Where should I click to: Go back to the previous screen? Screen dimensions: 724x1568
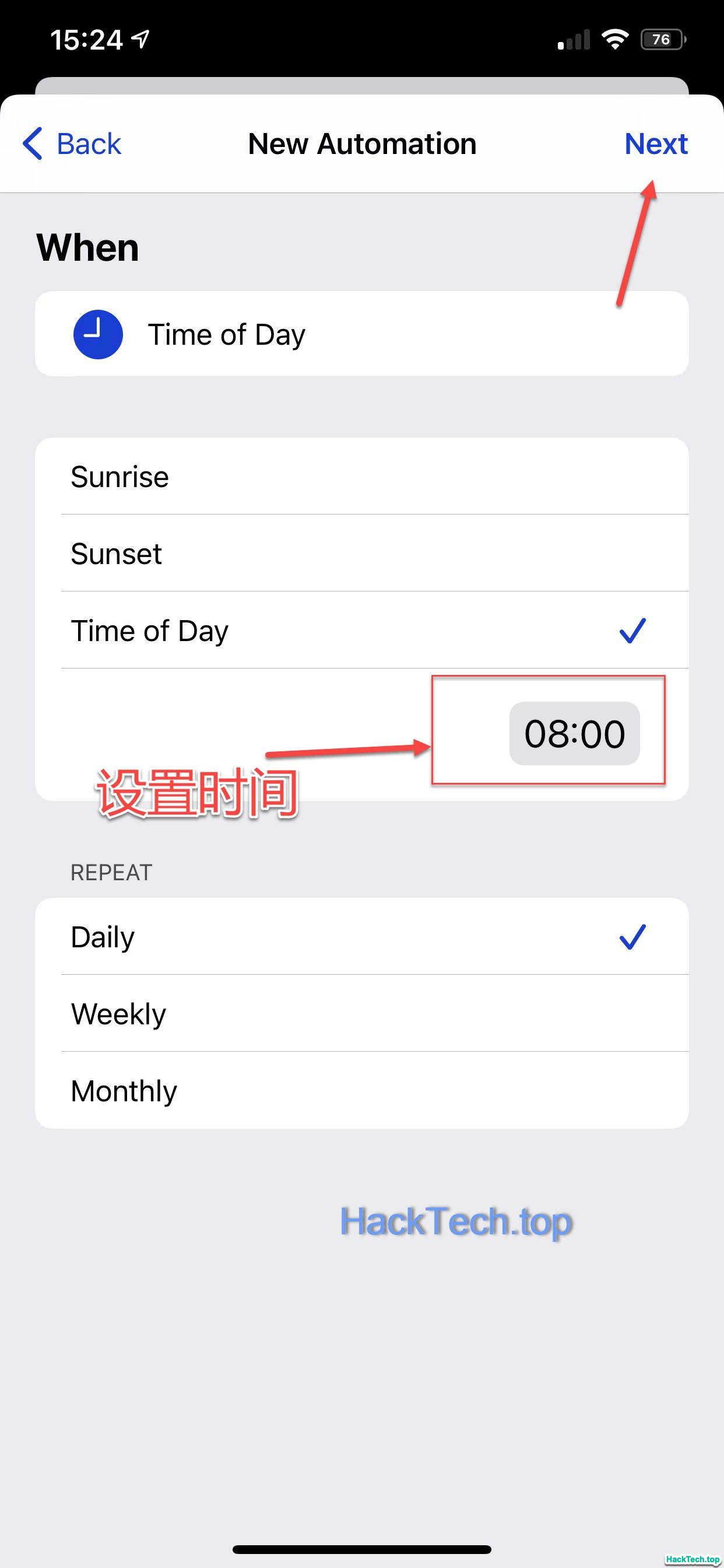(72, 144)
